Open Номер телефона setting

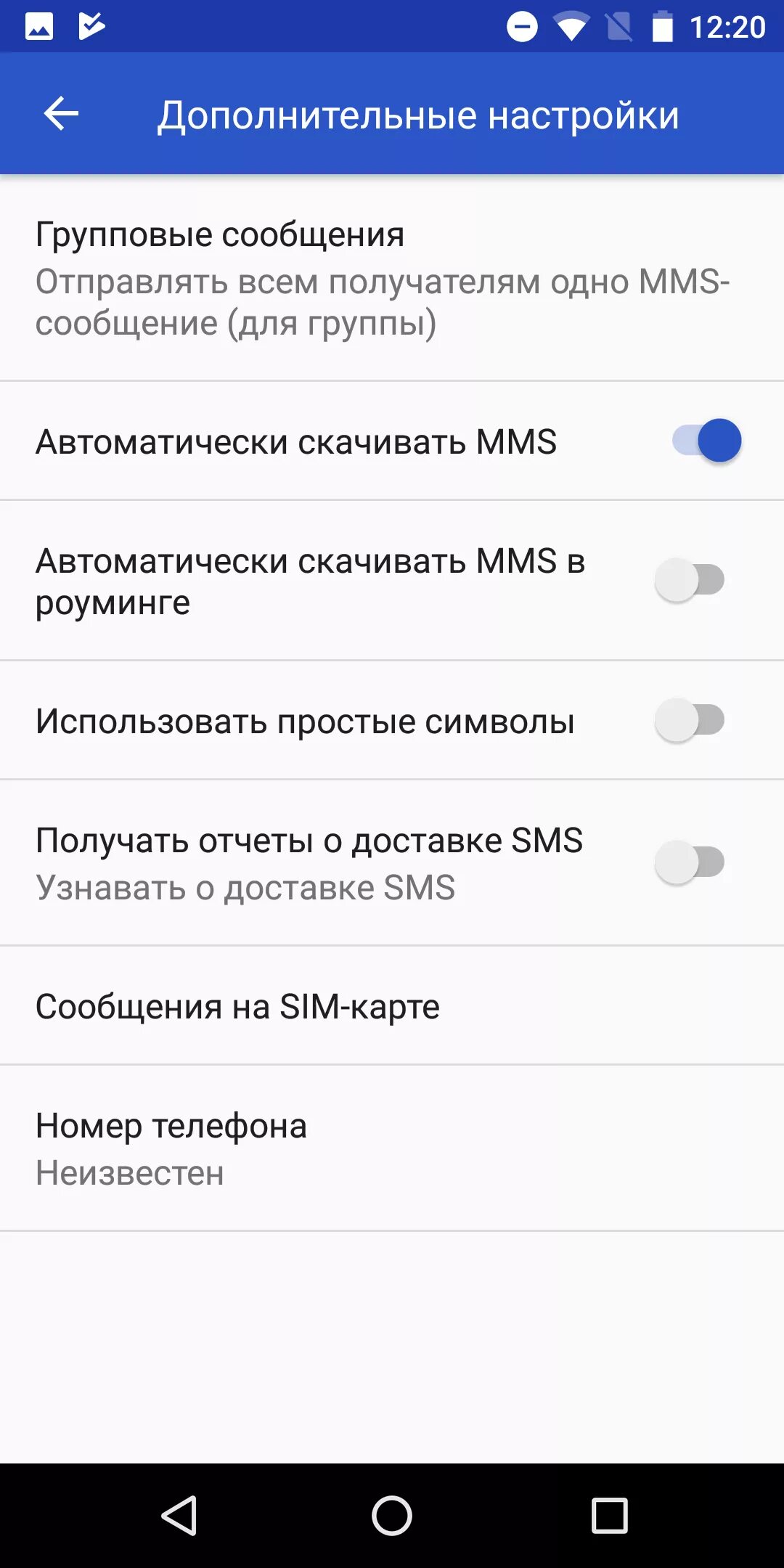pyautogui.click(x=392, y=1148)
